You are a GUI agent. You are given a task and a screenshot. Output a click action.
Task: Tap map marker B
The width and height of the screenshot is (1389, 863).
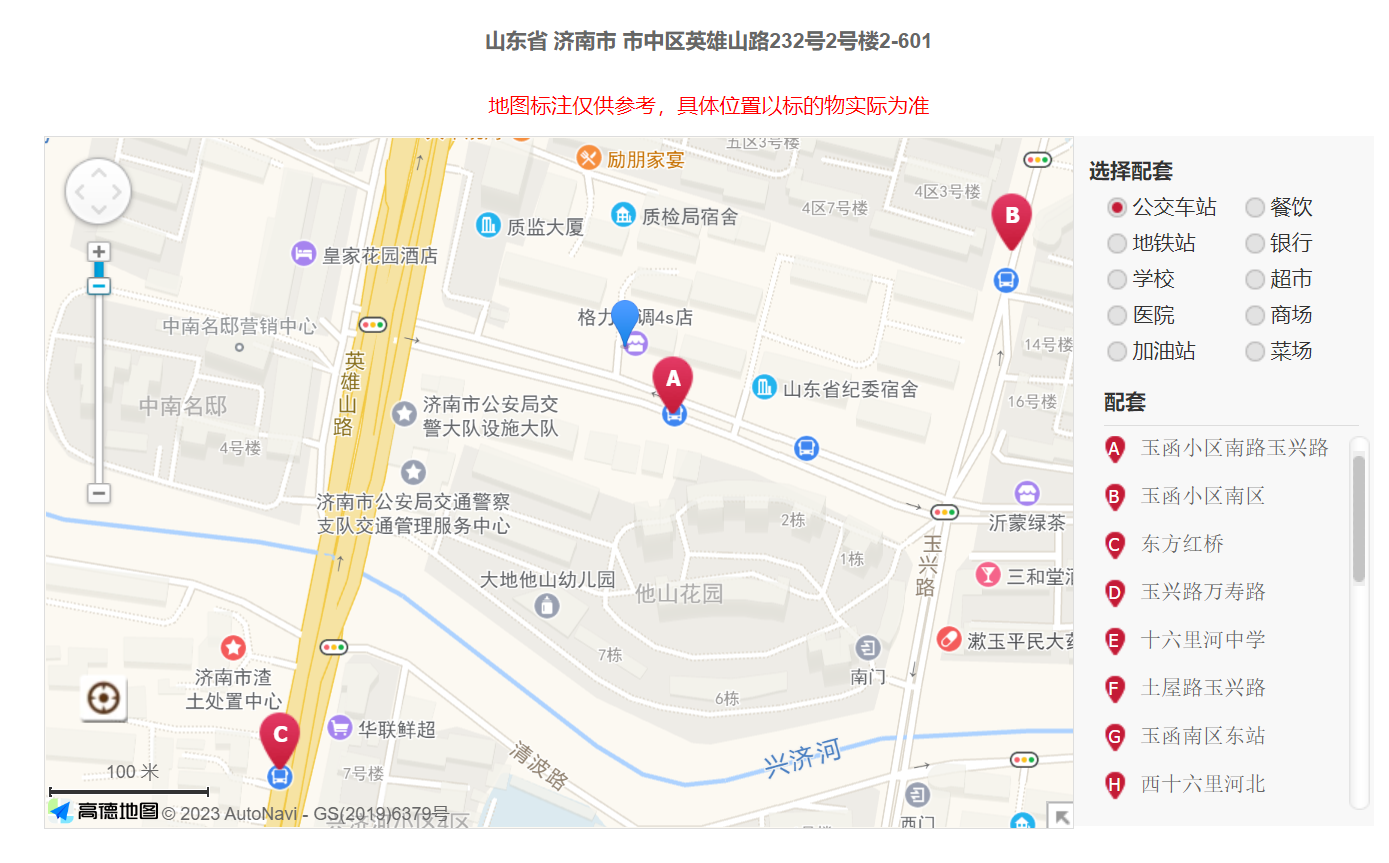[x=1011, y=218]
